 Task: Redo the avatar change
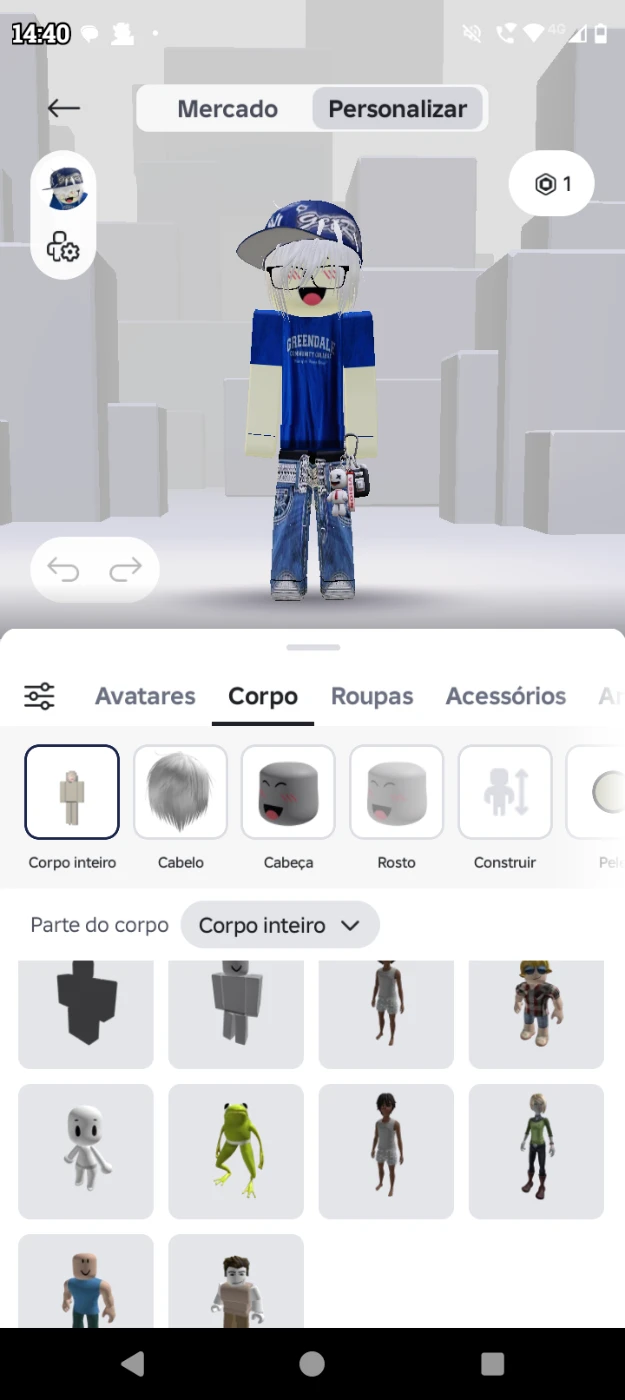pos(126,570)
